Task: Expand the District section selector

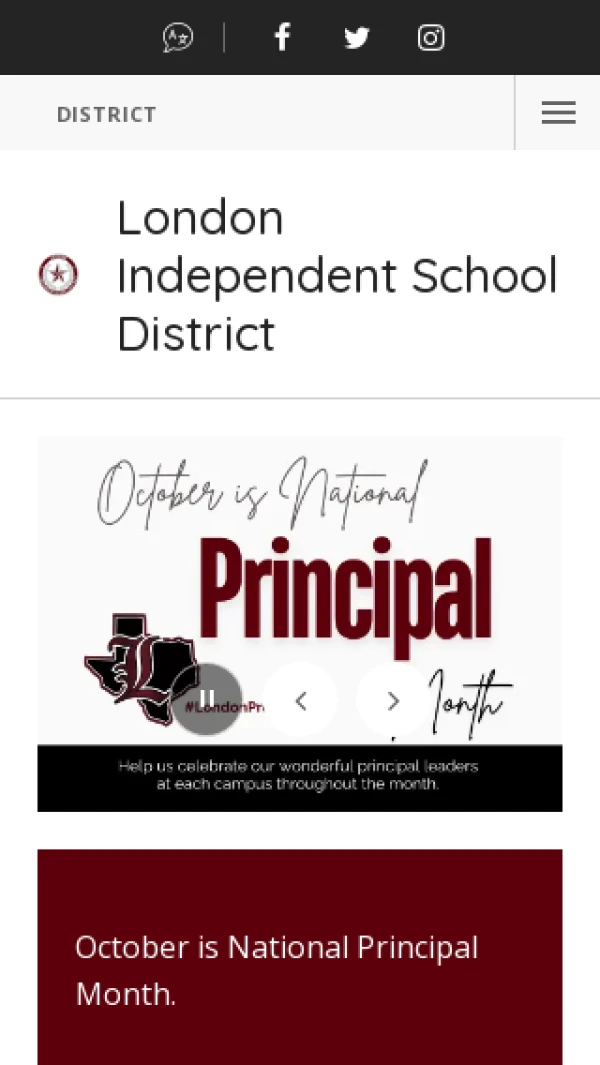Action: point(107,114)
